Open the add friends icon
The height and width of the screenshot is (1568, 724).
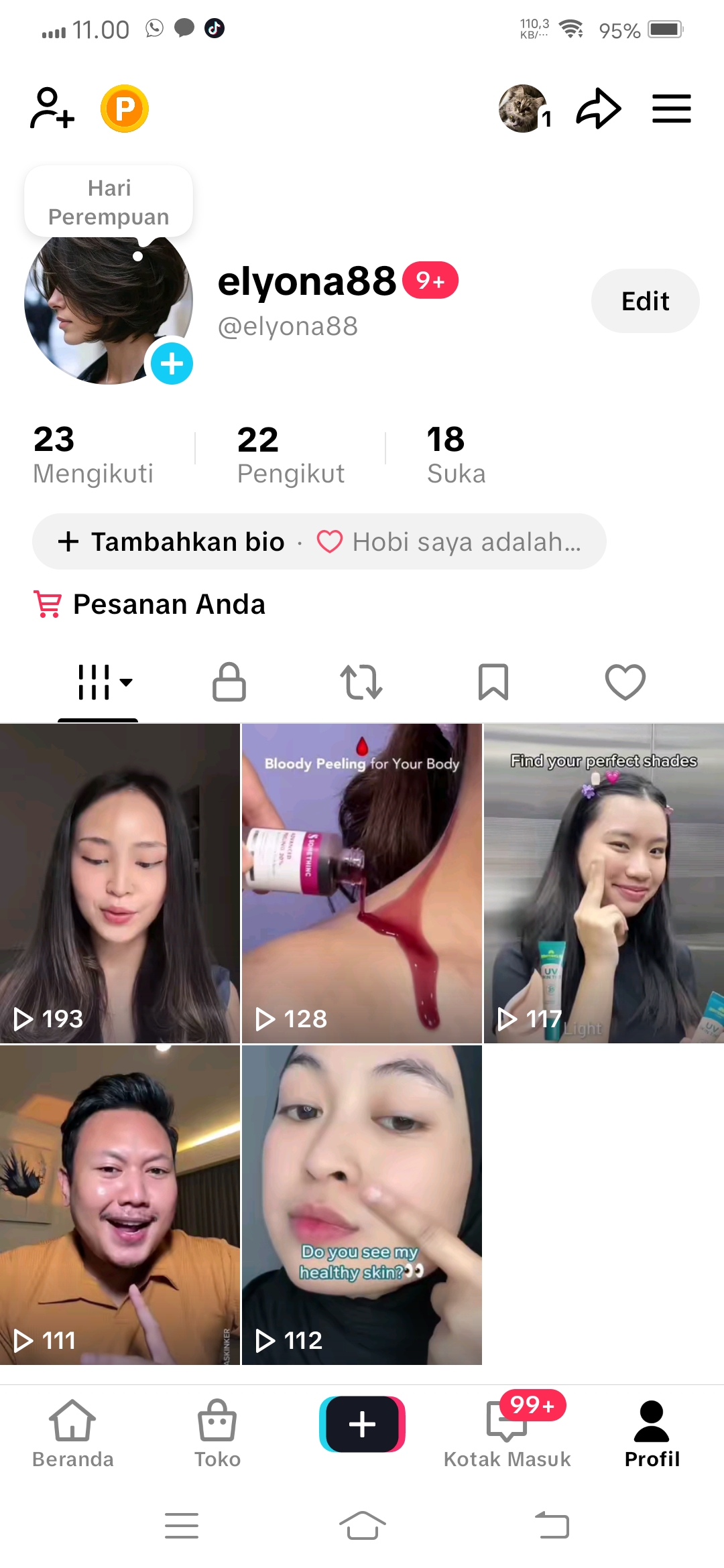[52, 108]
